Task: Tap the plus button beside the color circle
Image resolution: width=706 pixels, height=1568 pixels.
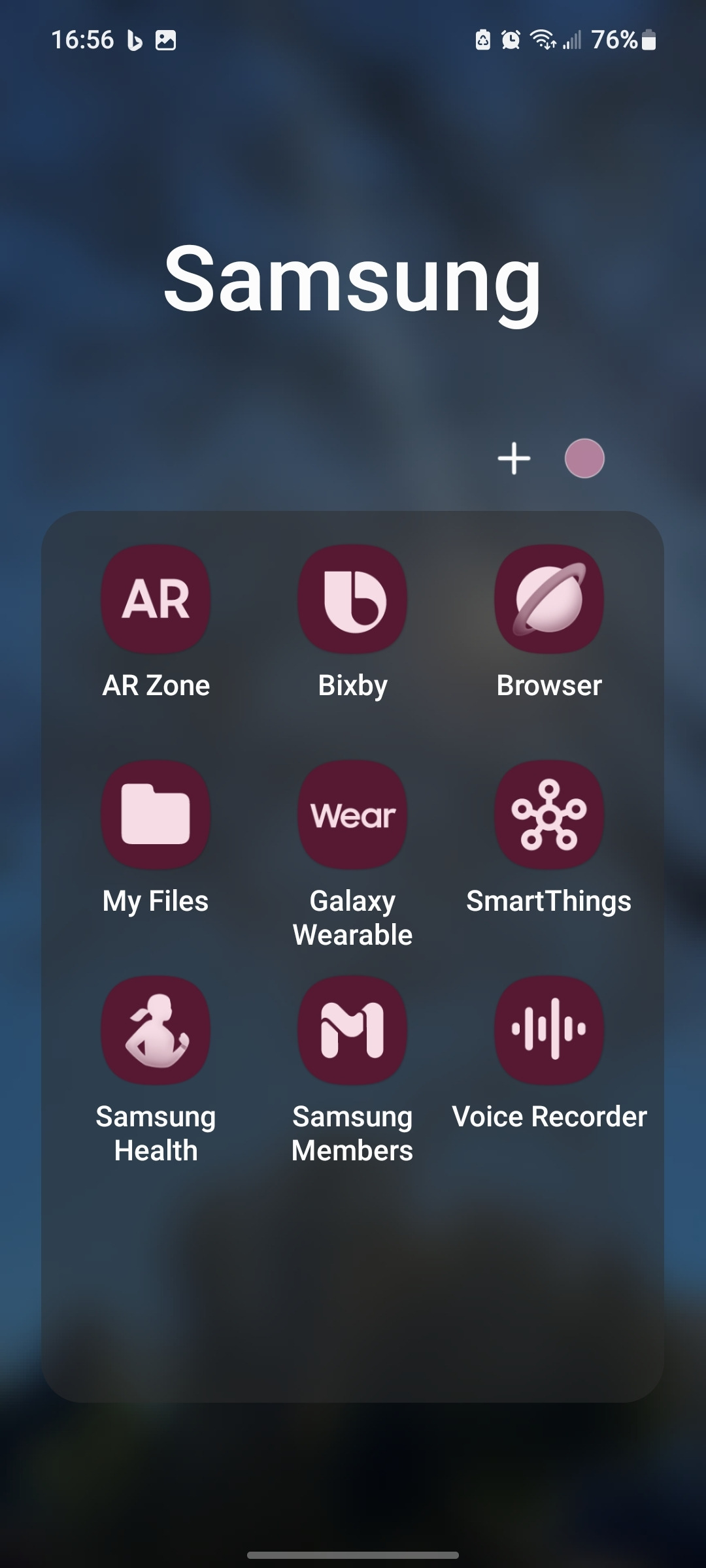Action: [514, 458]
